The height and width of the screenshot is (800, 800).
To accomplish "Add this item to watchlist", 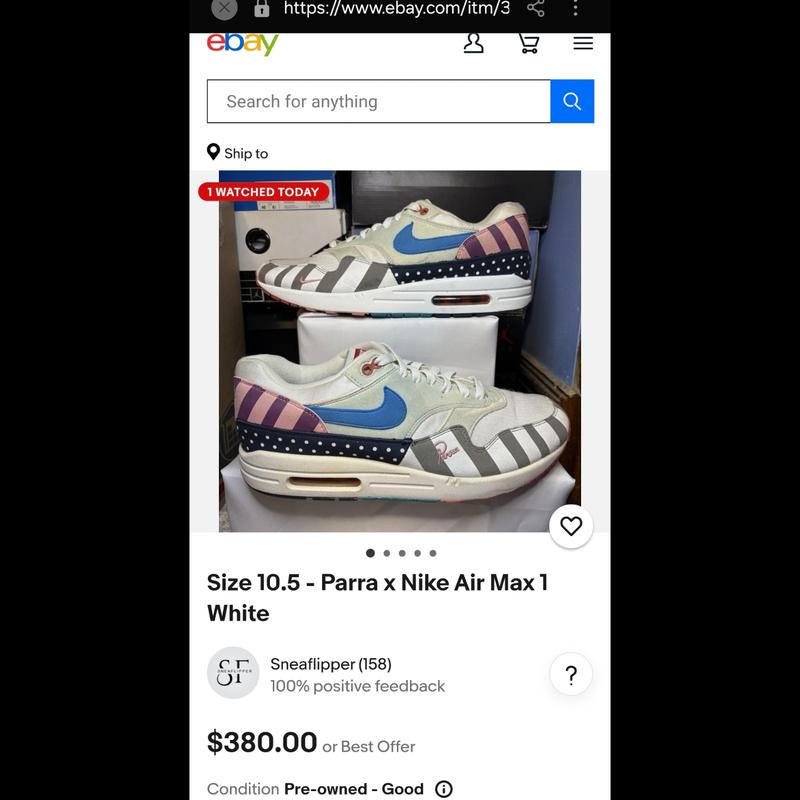I will pyautogui.click(x=571, y=526).
